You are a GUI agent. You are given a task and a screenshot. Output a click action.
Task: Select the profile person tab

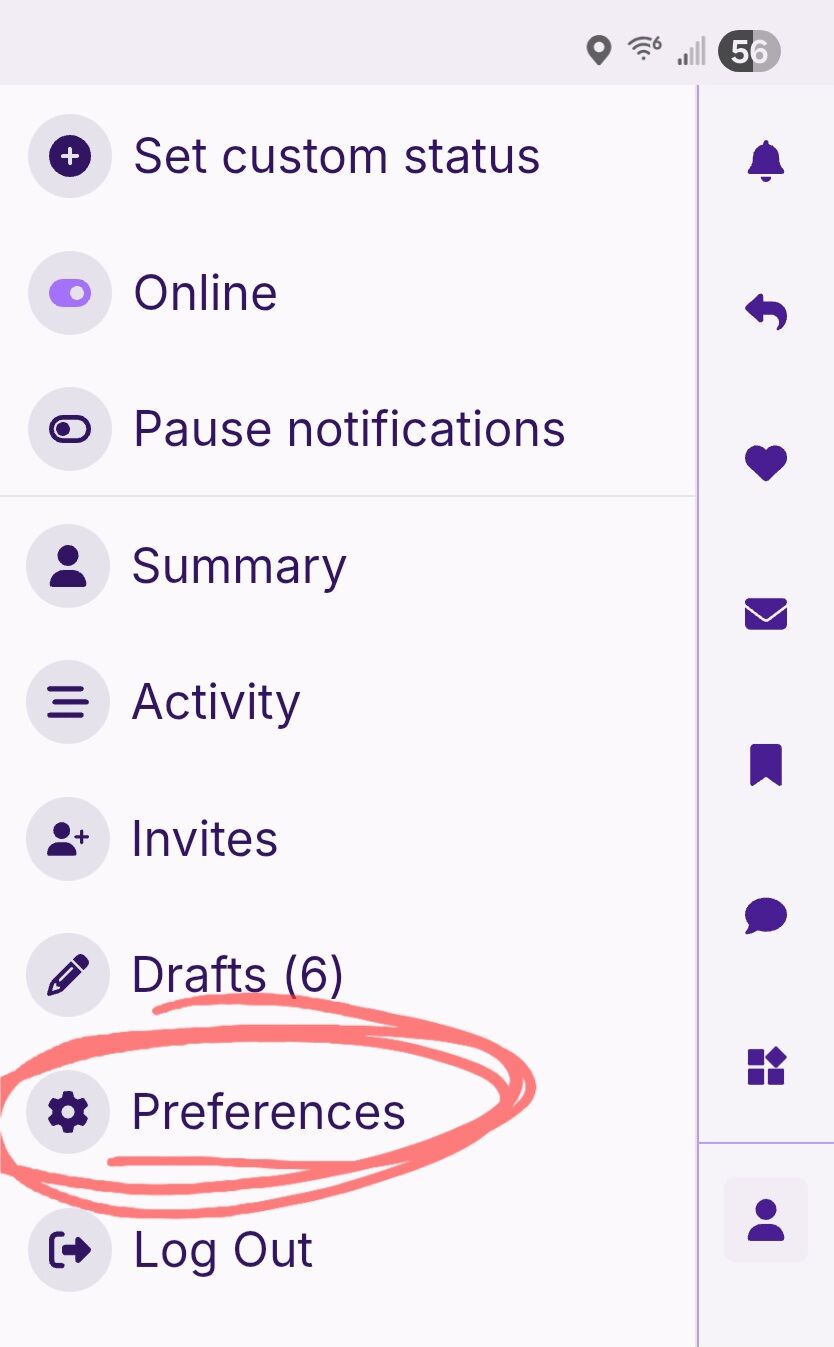tap(766, 1220)
